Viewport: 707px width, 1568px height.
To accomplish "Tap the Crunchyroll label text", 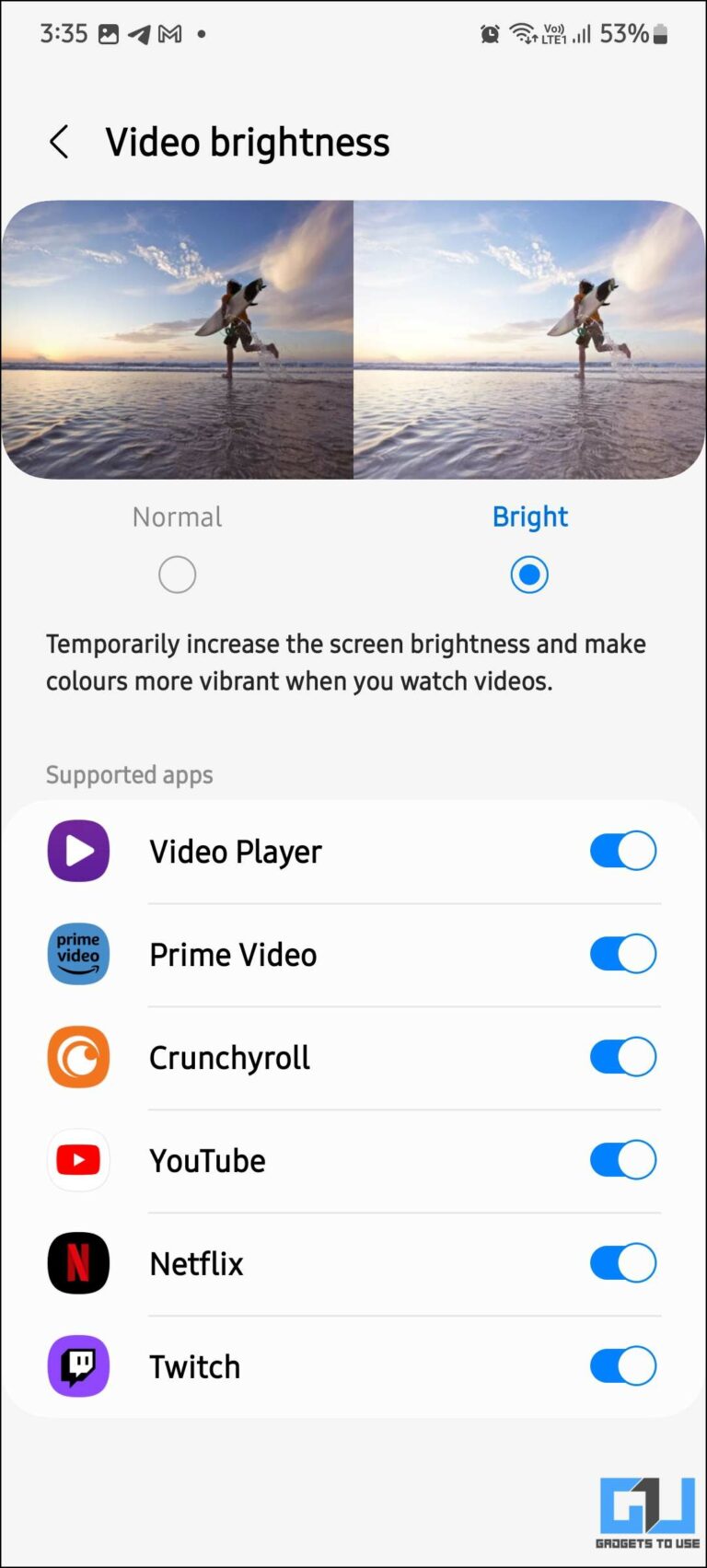I will pyautogui.click(x=228, y=1057).
